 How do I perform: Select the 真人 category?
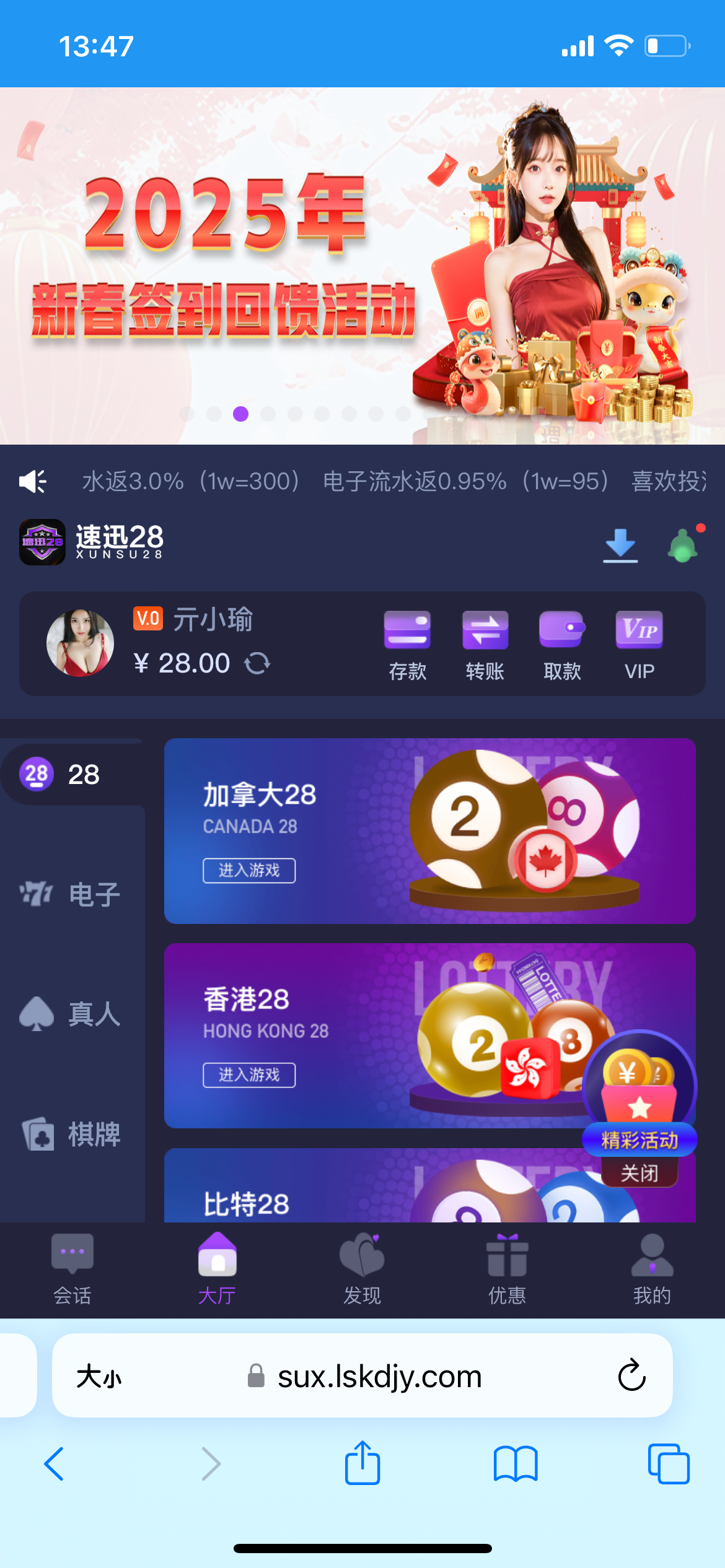click(x=71, y=1014)
